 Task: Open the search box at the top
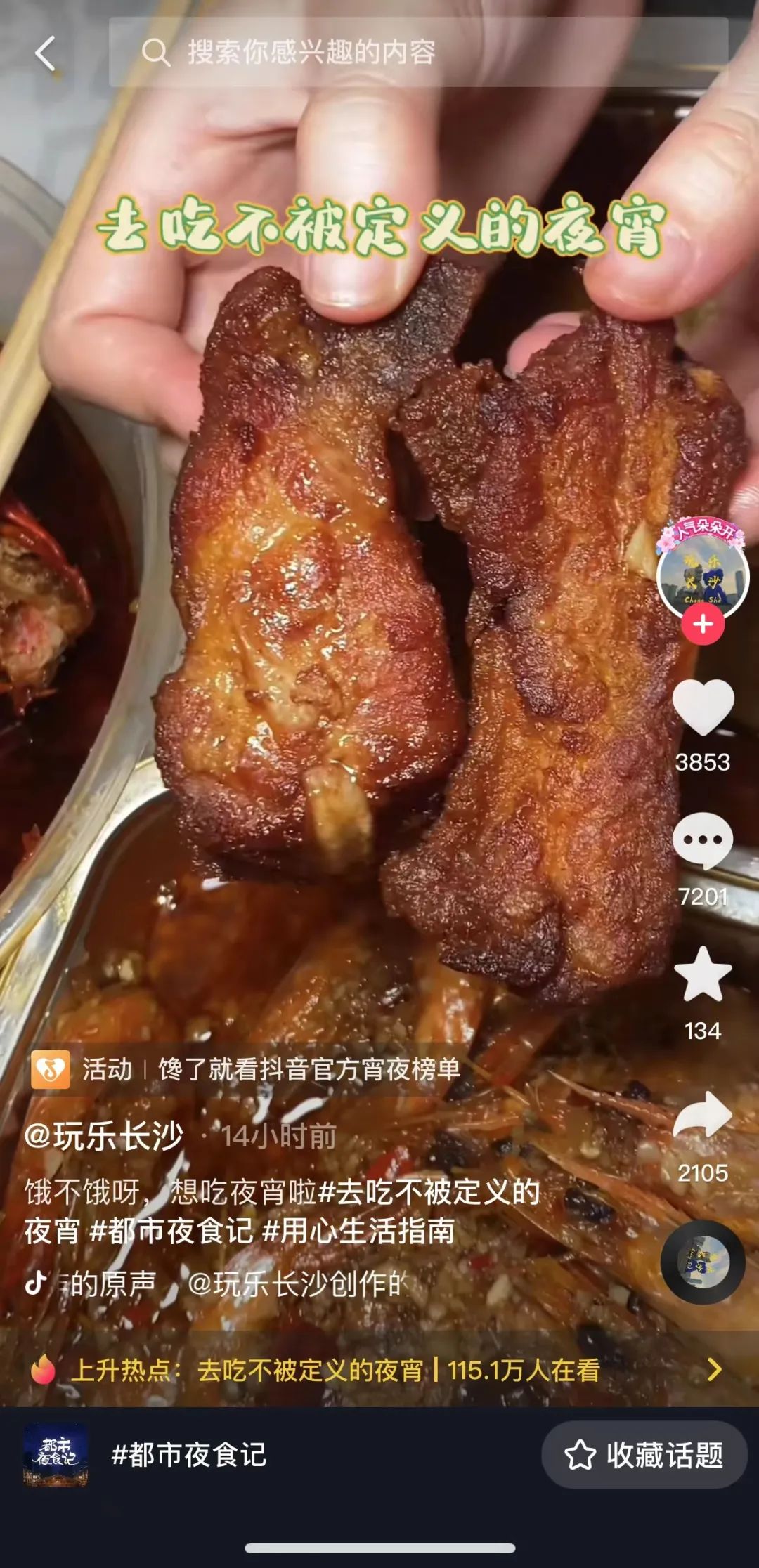418,53
